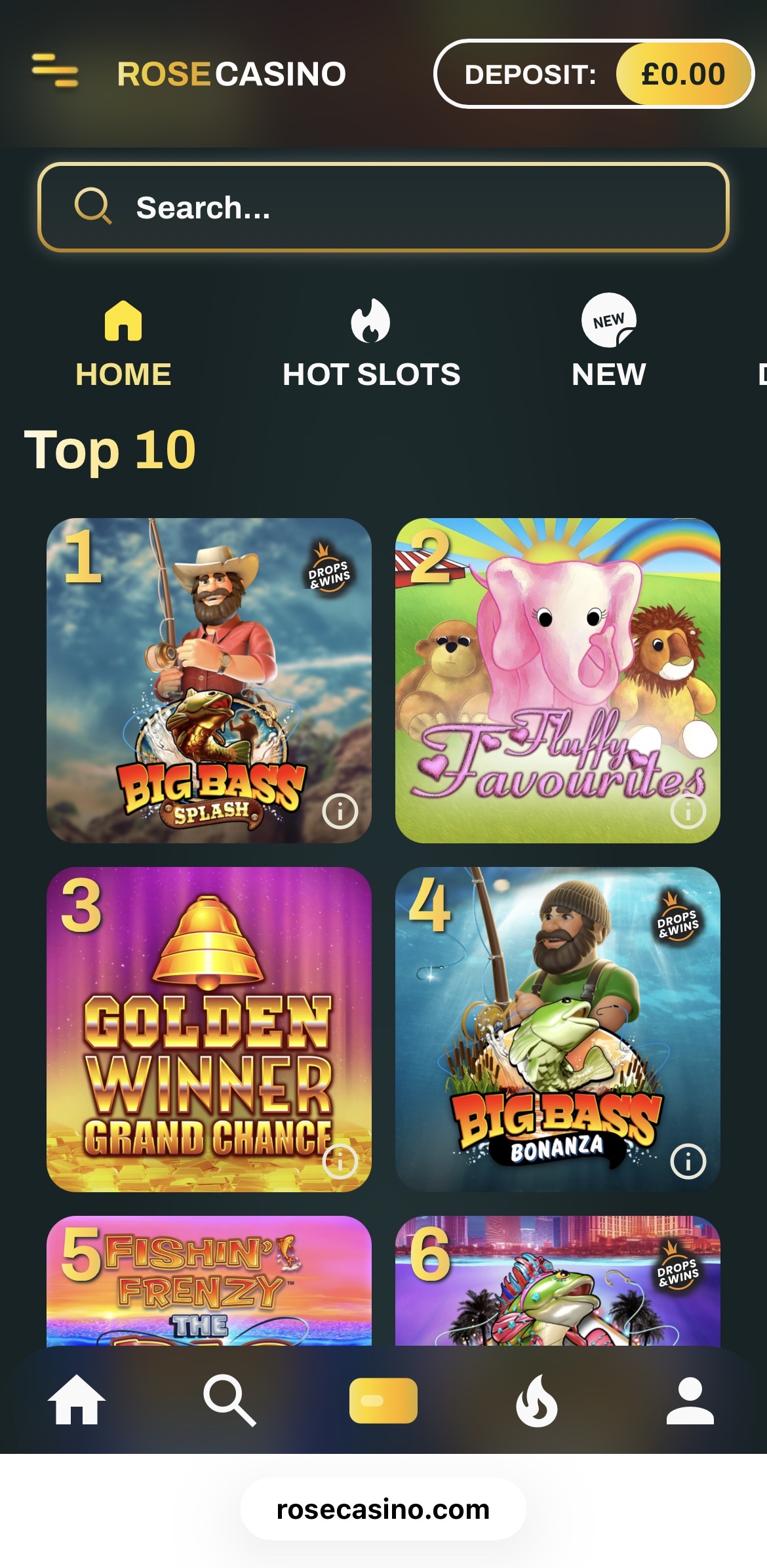Go to home in the bottom bar
767x1568 pixels.
[x=77, y=1400]
